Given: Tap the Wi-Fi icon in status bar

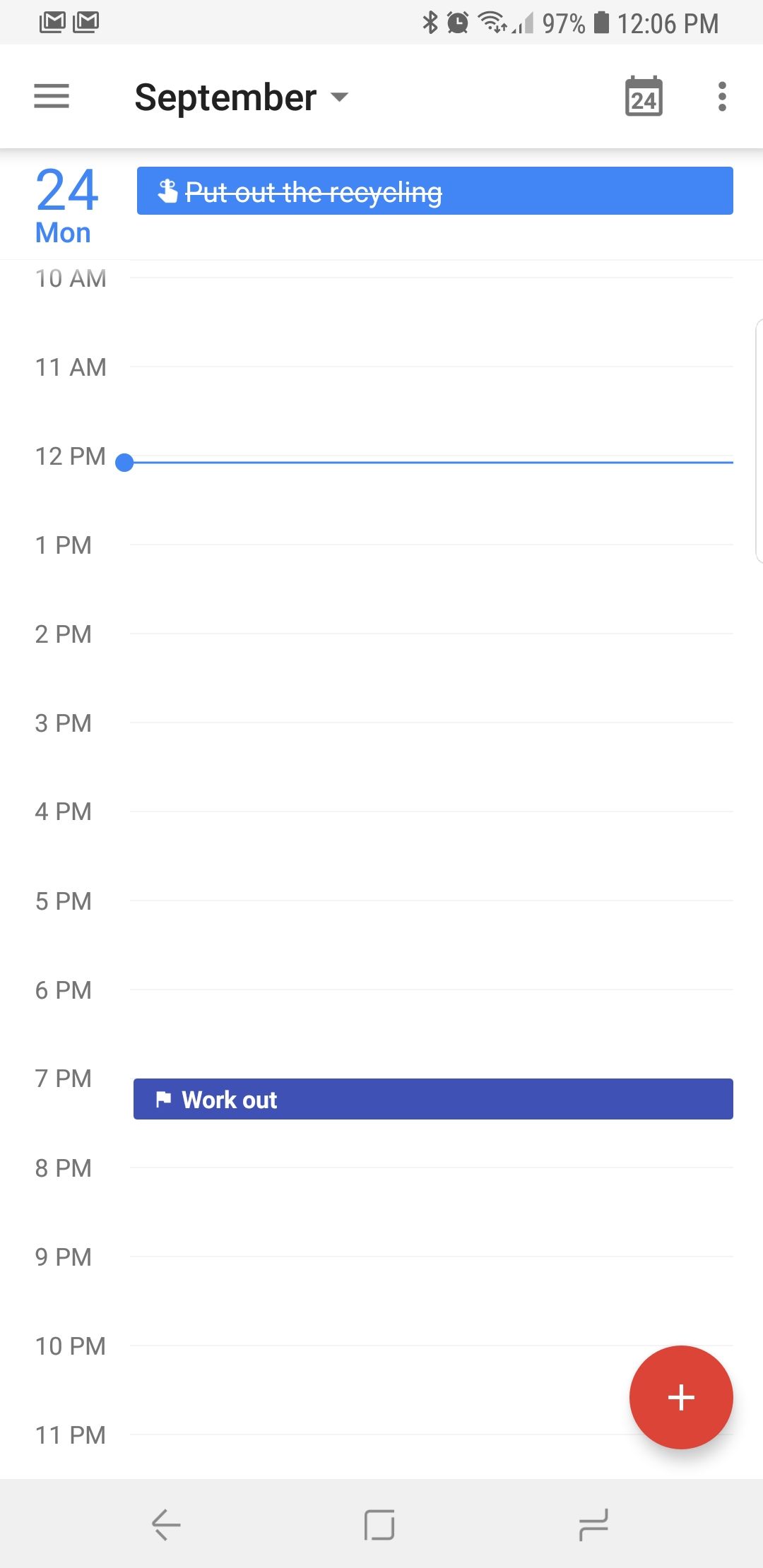Looking at the screenshot, I should tap(492, 23).
